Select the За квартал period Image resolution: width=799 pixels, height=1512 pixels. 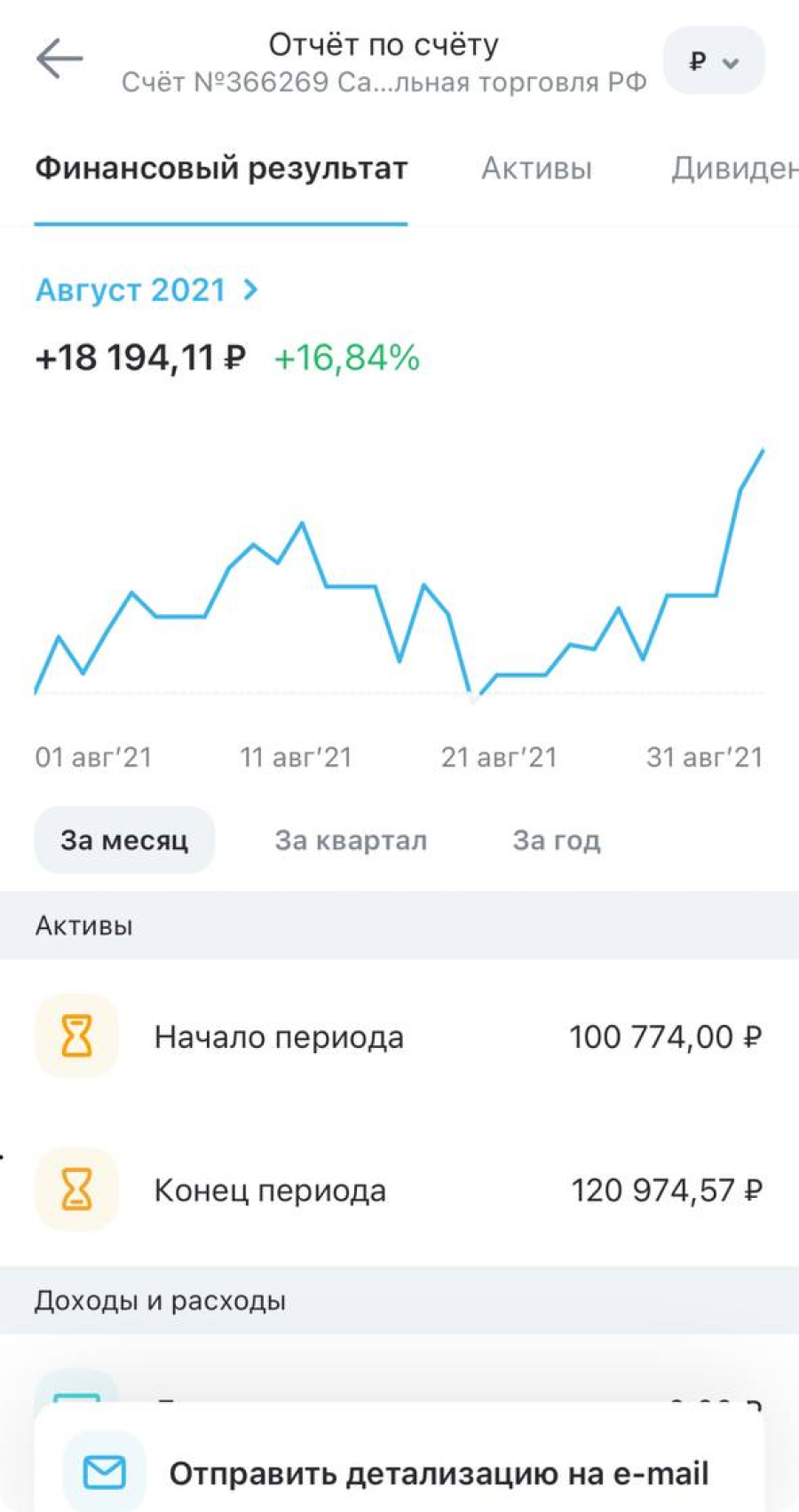point(351,840)
